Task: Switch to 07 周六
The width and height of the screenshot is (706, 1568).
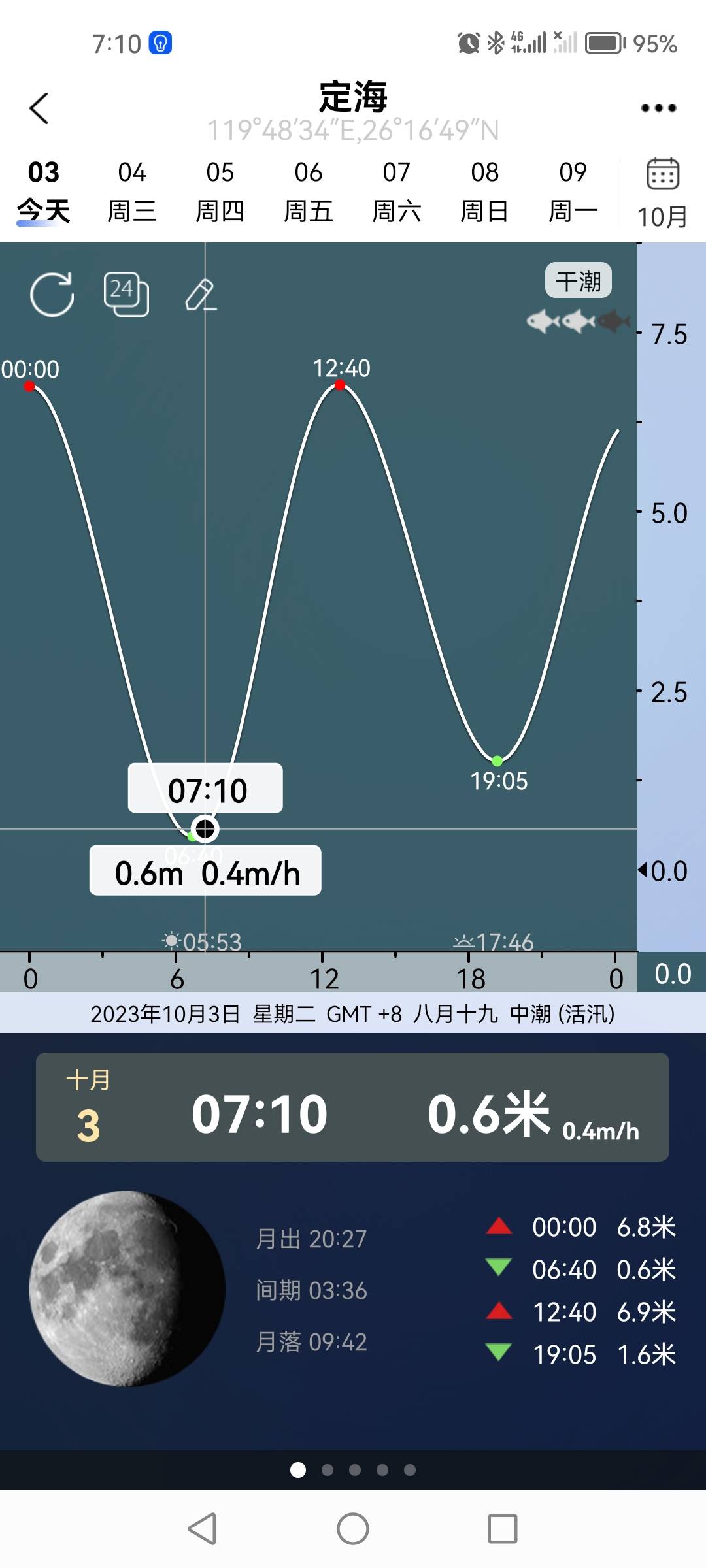Action: 397,192
